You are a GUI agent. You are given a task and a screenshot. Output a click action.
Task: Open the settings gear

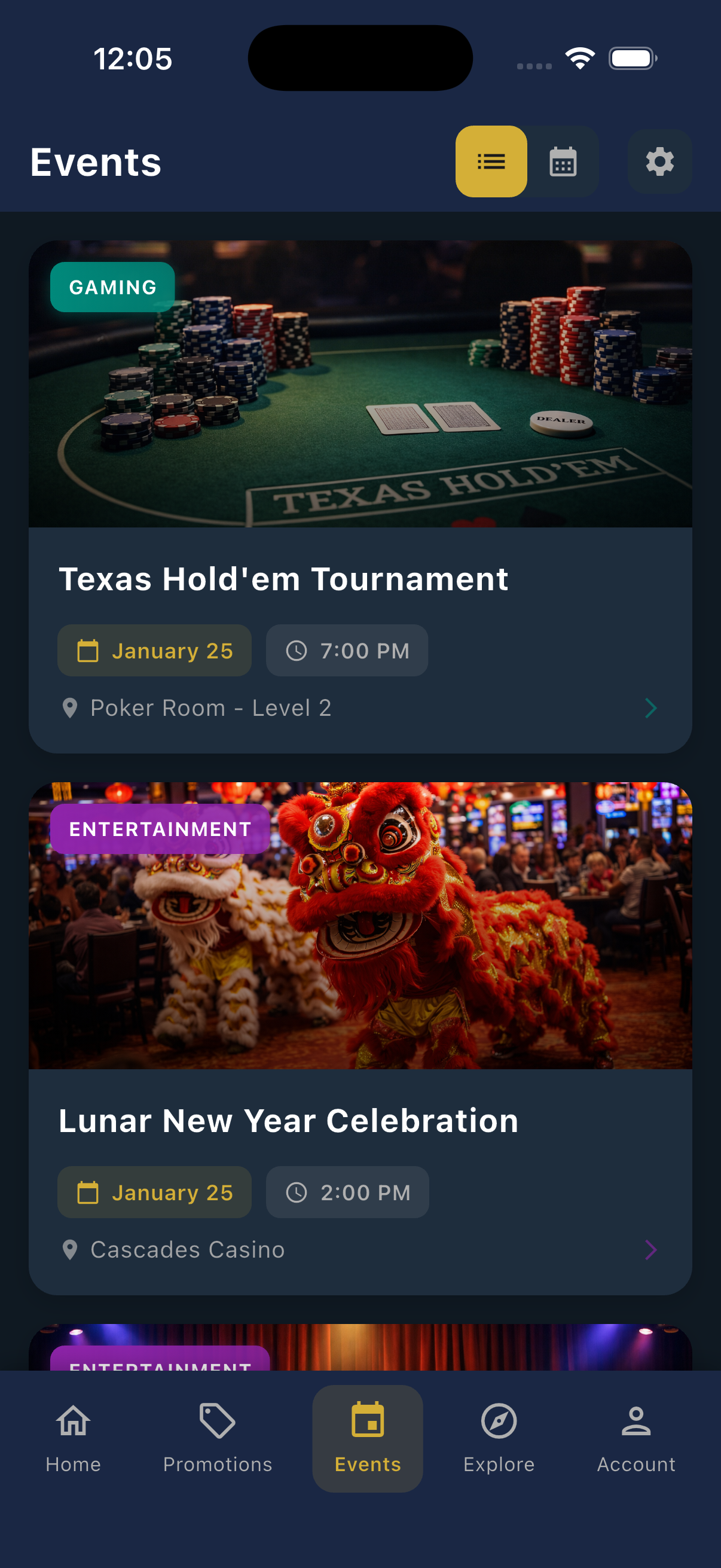click(x=659, y=161)
